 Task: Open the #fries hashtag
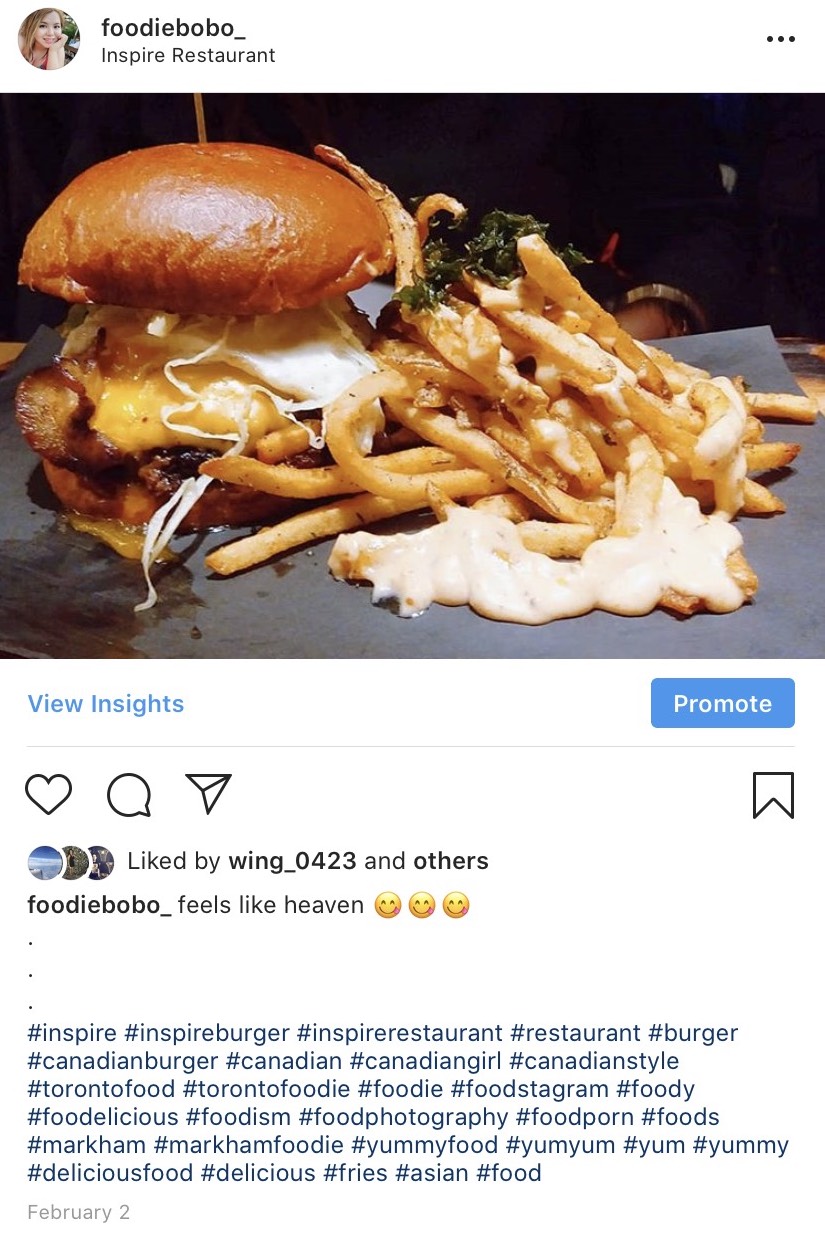[x=355, y=1173]
